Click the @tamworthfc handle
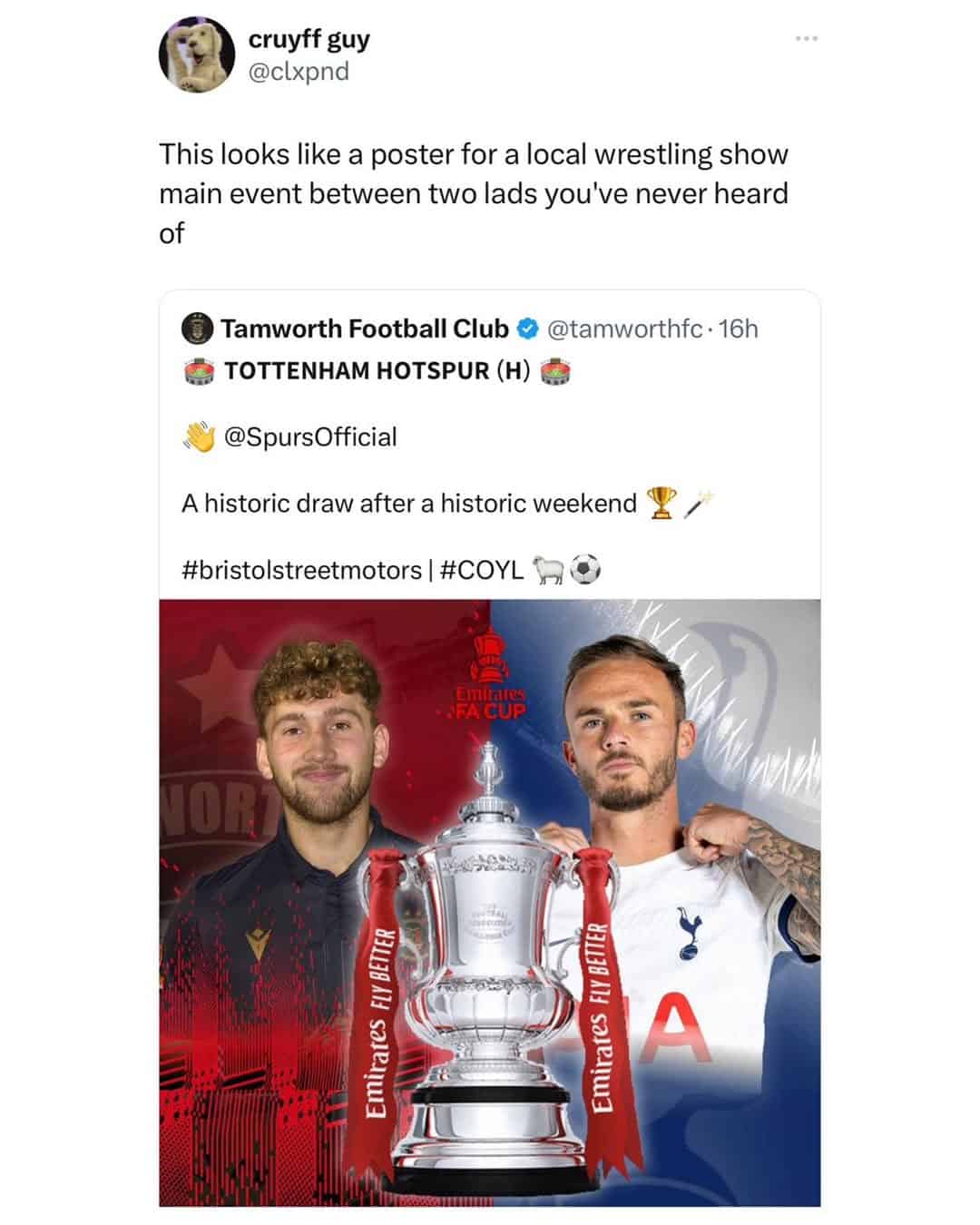This screenshot has width=980, height=1225. coord(627,329)
